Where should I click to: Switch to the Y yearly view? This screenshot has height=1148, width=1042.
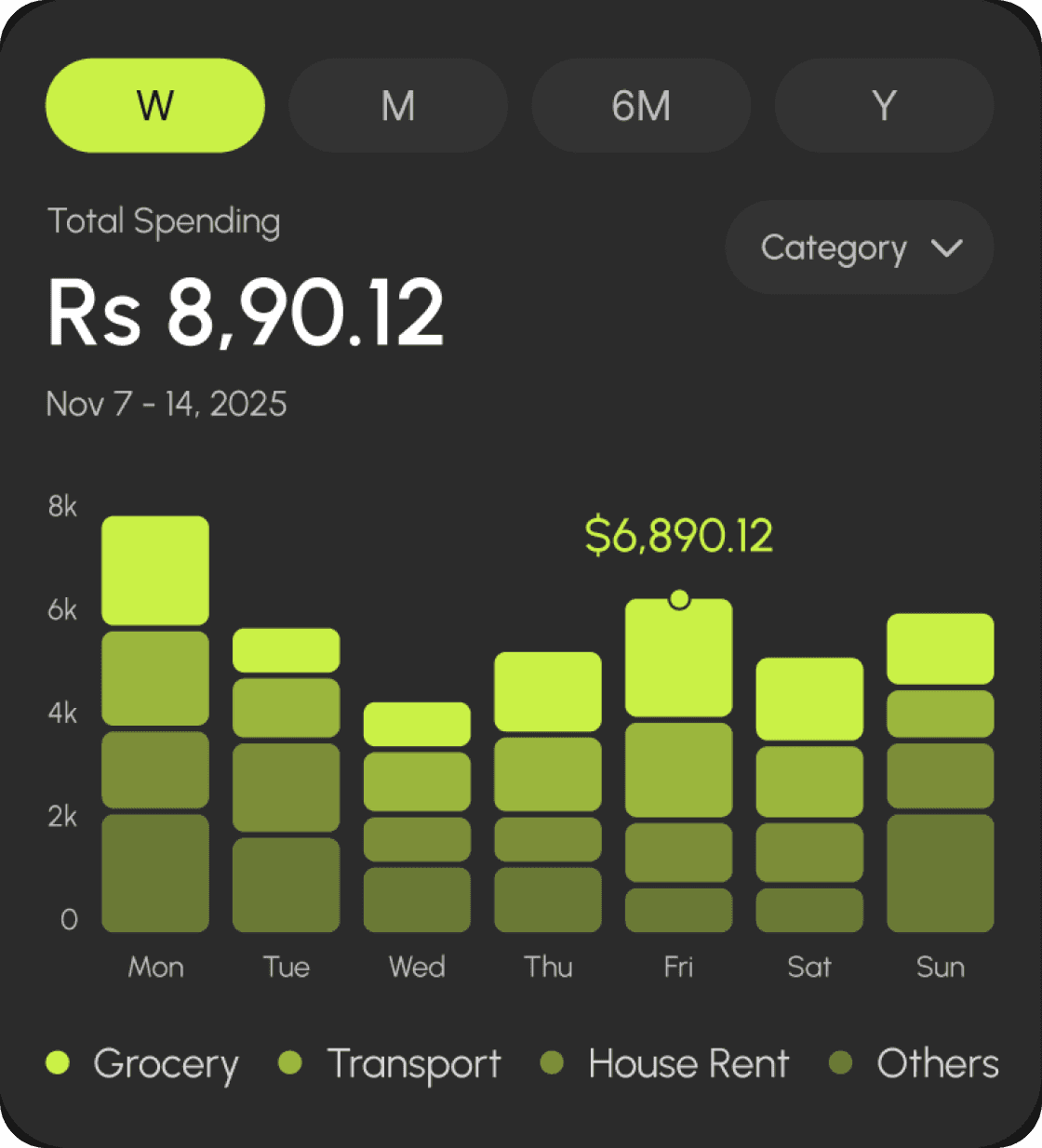pos(884,105)
